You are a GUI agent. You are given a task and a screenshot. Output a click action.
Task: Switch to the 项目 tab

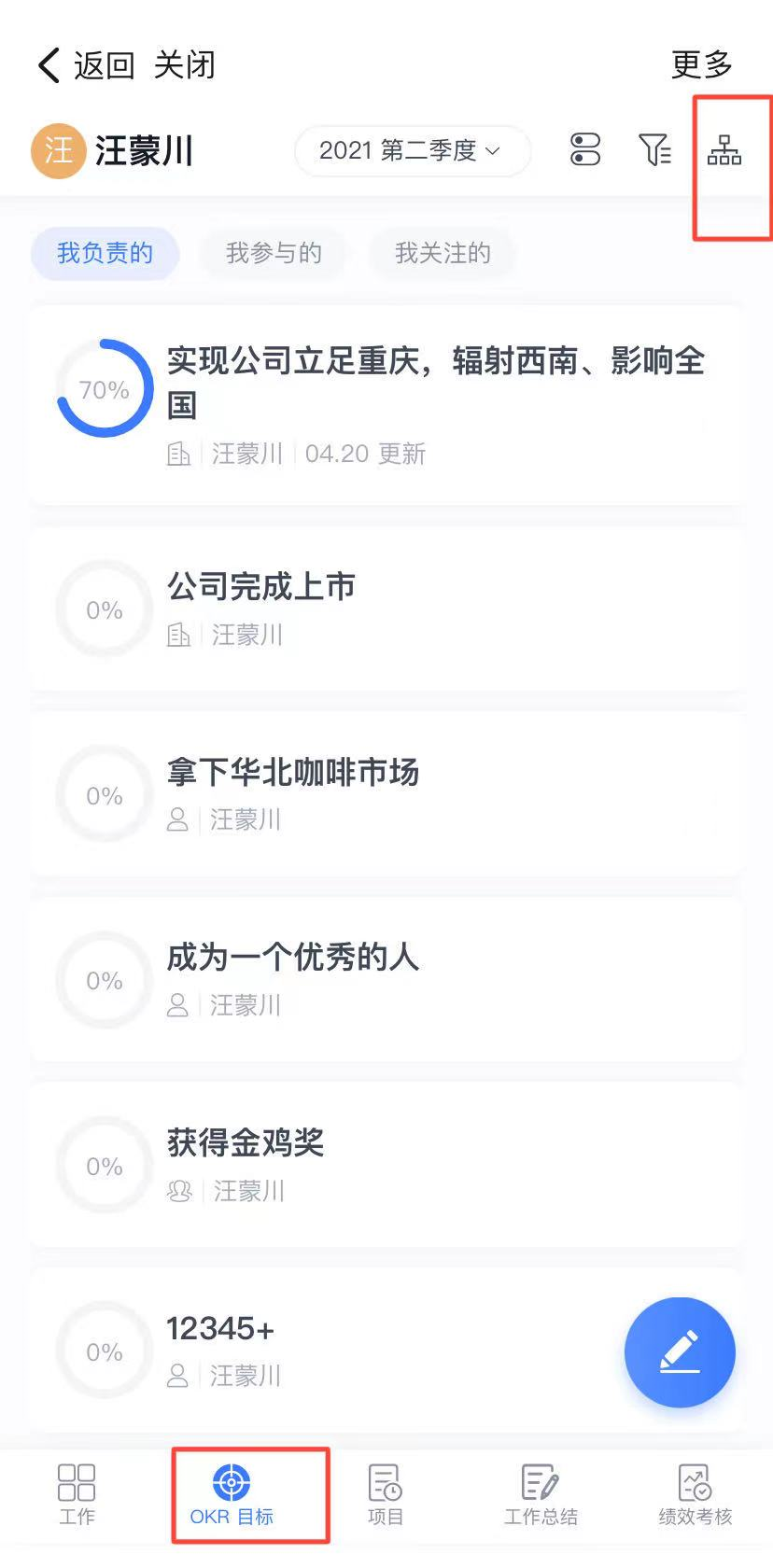point(385,1495)
